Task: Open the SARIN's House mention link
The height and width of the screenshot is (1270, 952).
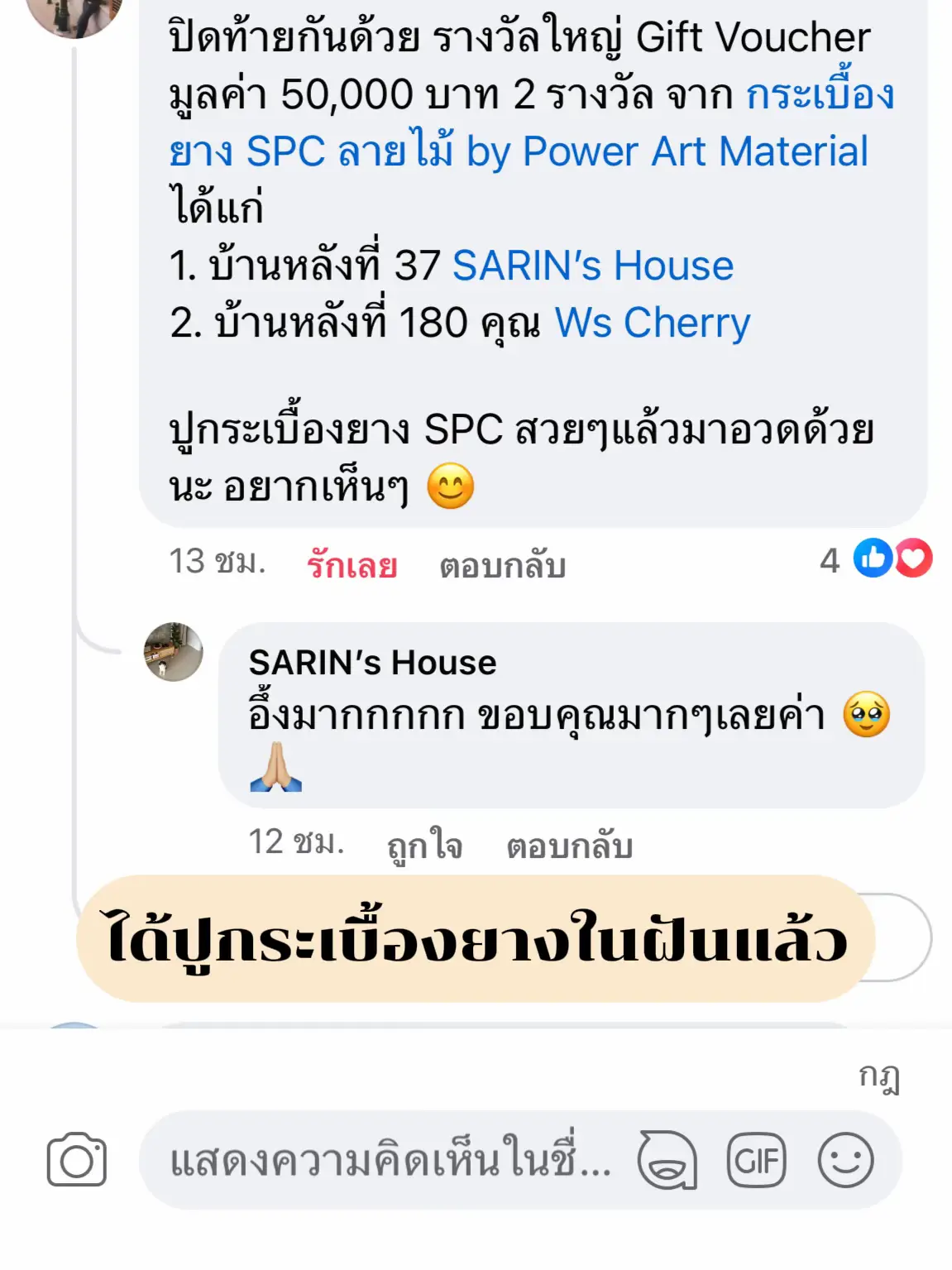Action: pos(591,265)
